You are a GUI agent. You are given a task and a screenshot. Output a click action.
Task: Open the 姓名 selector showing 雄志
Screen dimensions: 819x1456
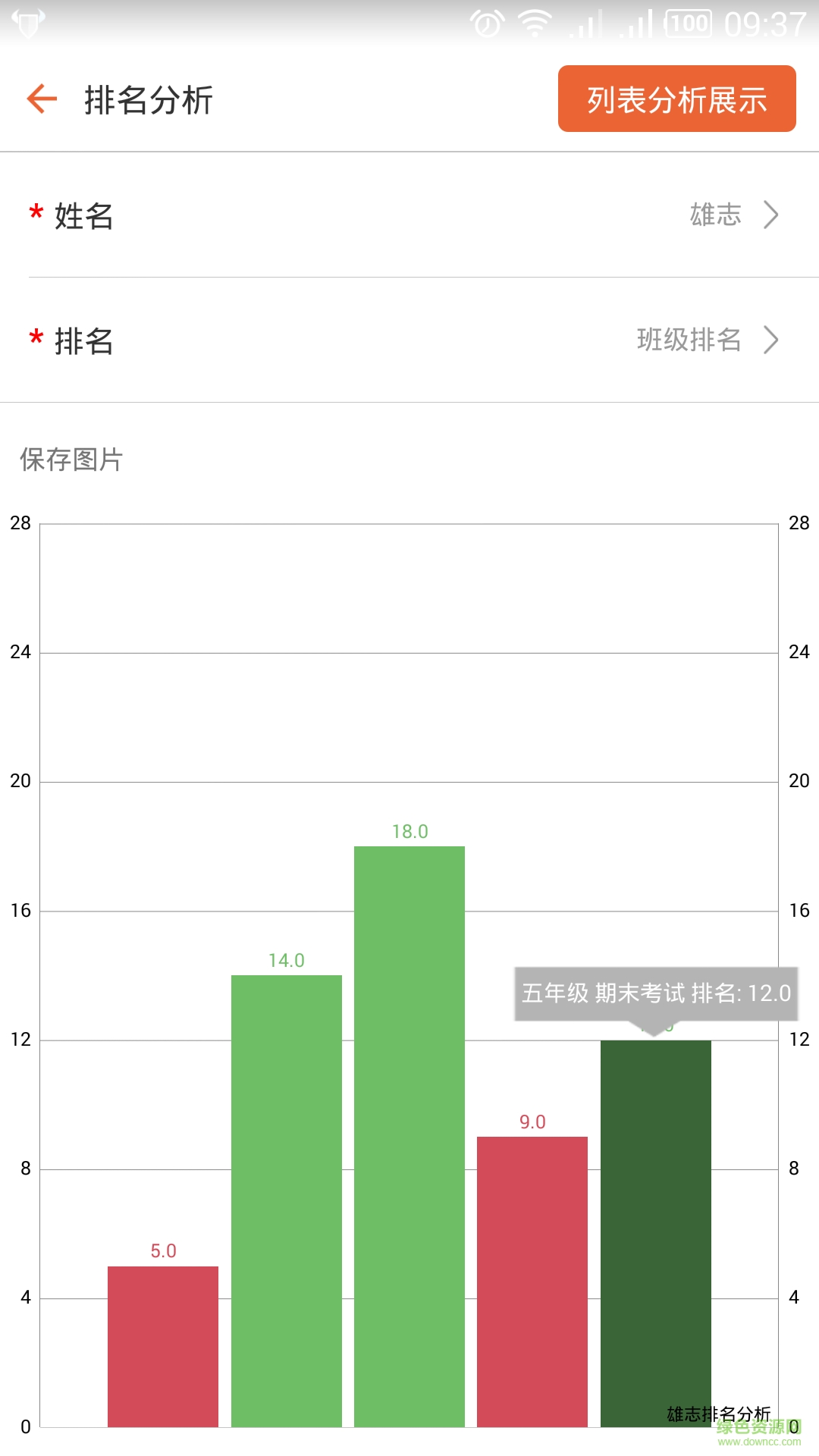pyautogui.click(x=714, y=215)
